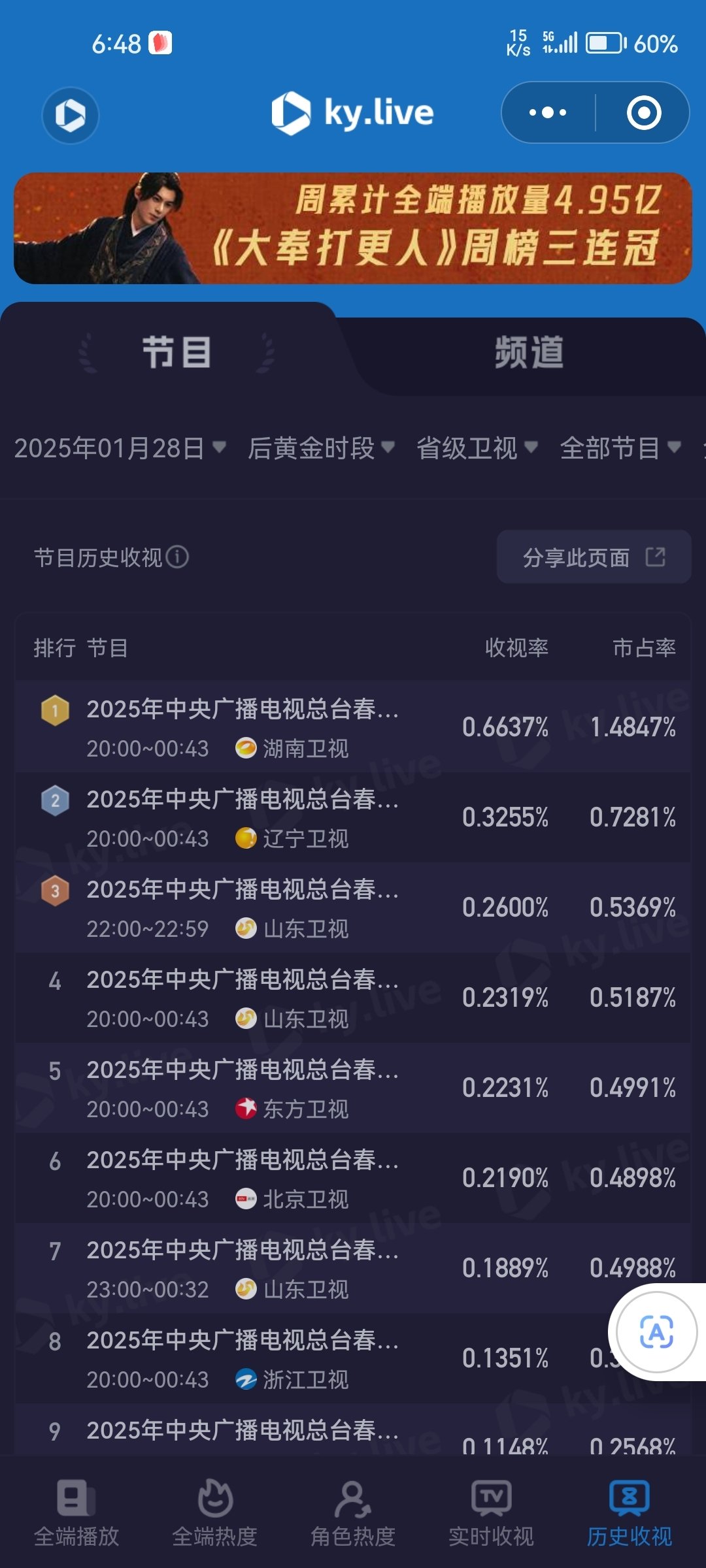Expand the 全部节目 filter

pyautogui.click(x=620, y=448)
